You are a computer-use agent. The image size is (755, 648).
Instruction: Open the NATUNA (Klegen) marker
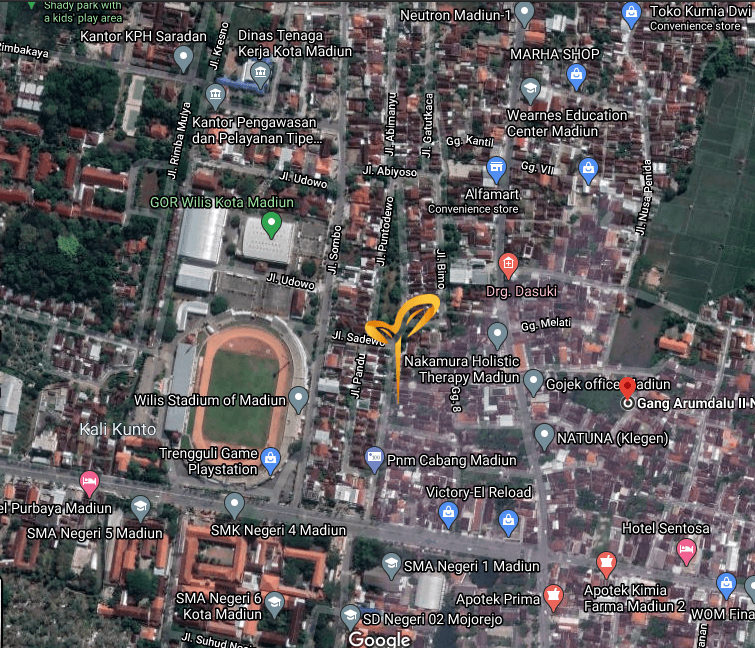pos(544,436)
